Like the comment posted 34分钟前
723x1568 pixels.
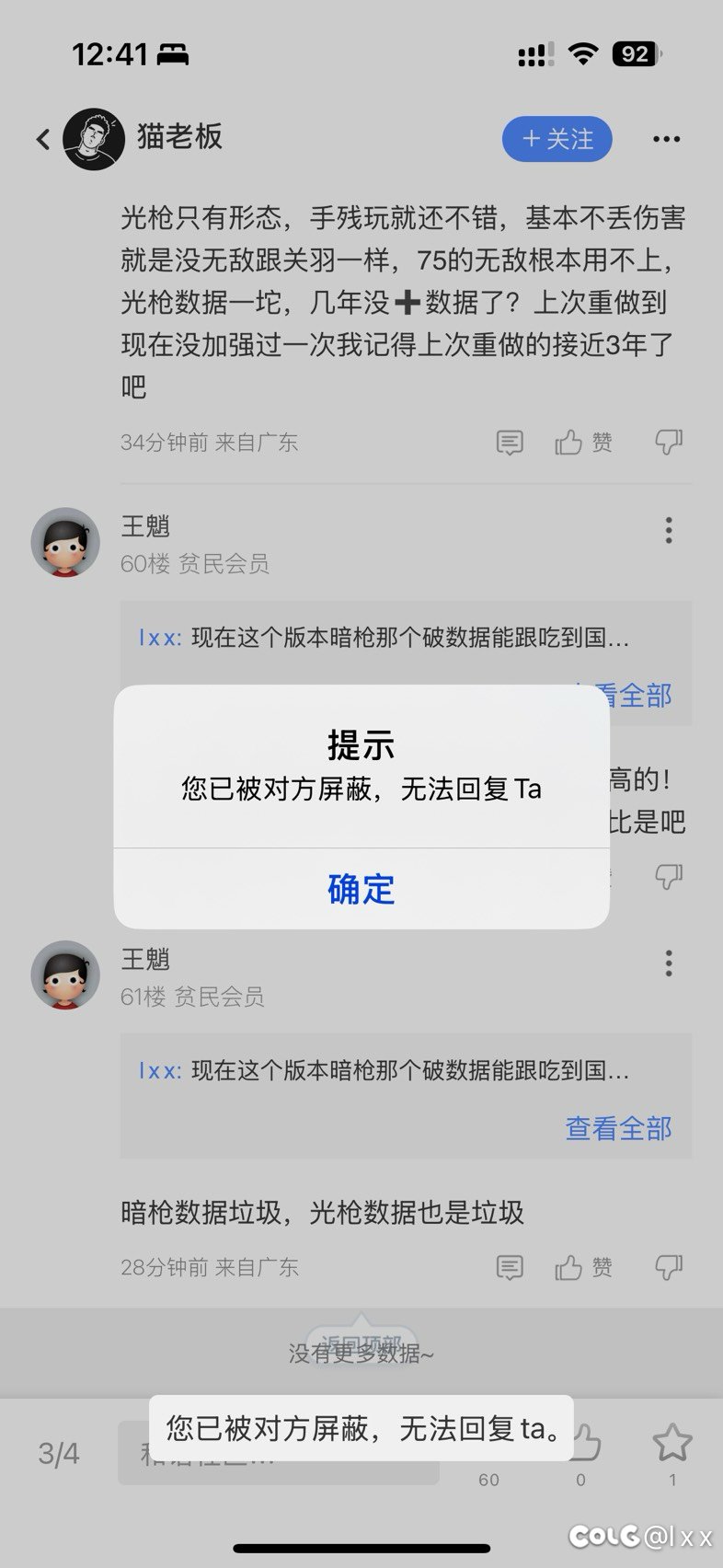point(583,443)
